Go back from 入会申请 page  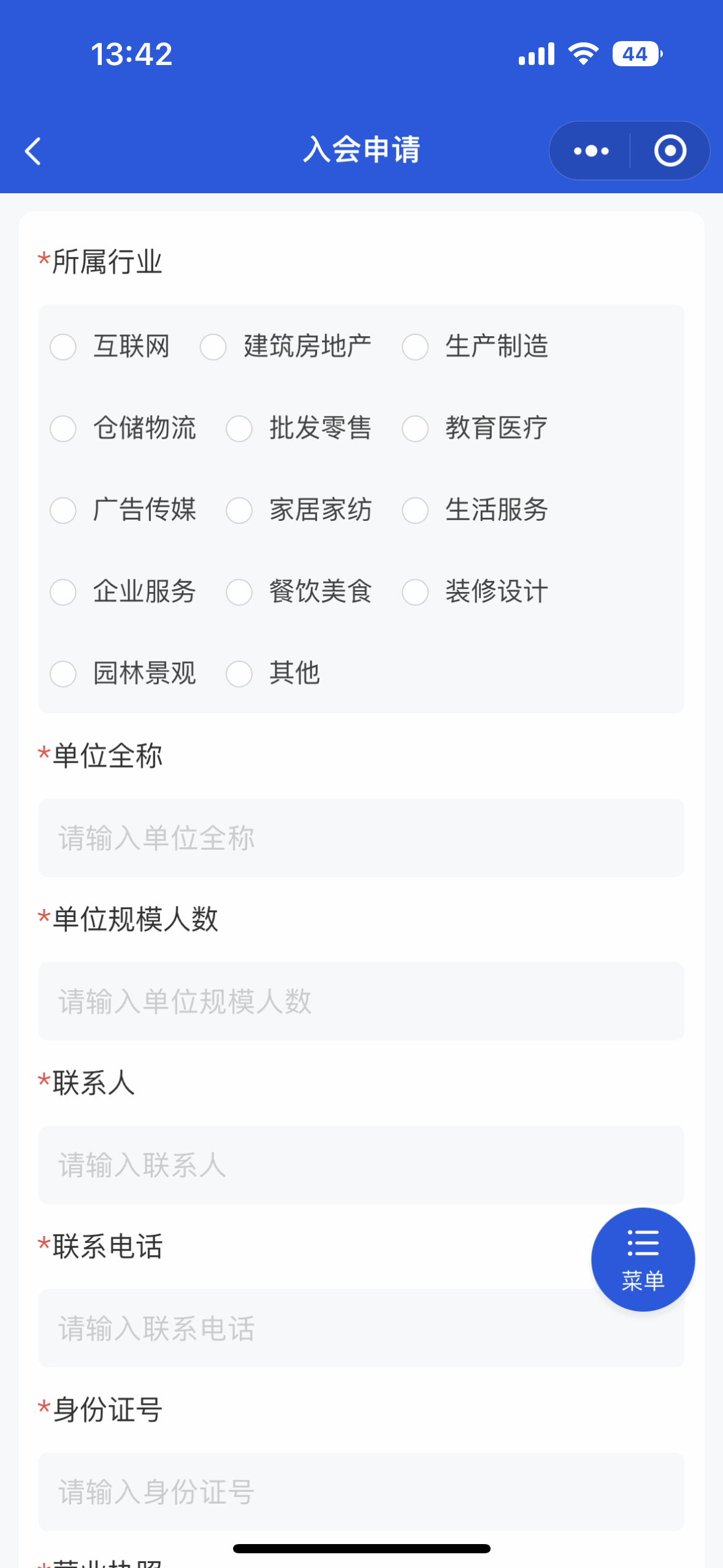click(x=33, y=151)
